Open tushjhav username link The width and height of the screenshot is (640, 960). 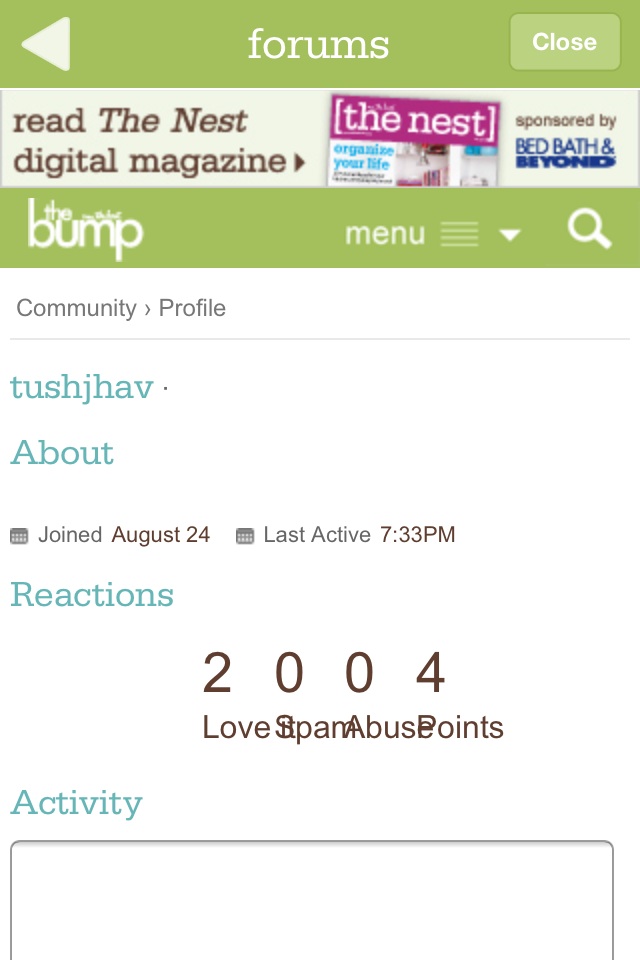click(82, 387)
